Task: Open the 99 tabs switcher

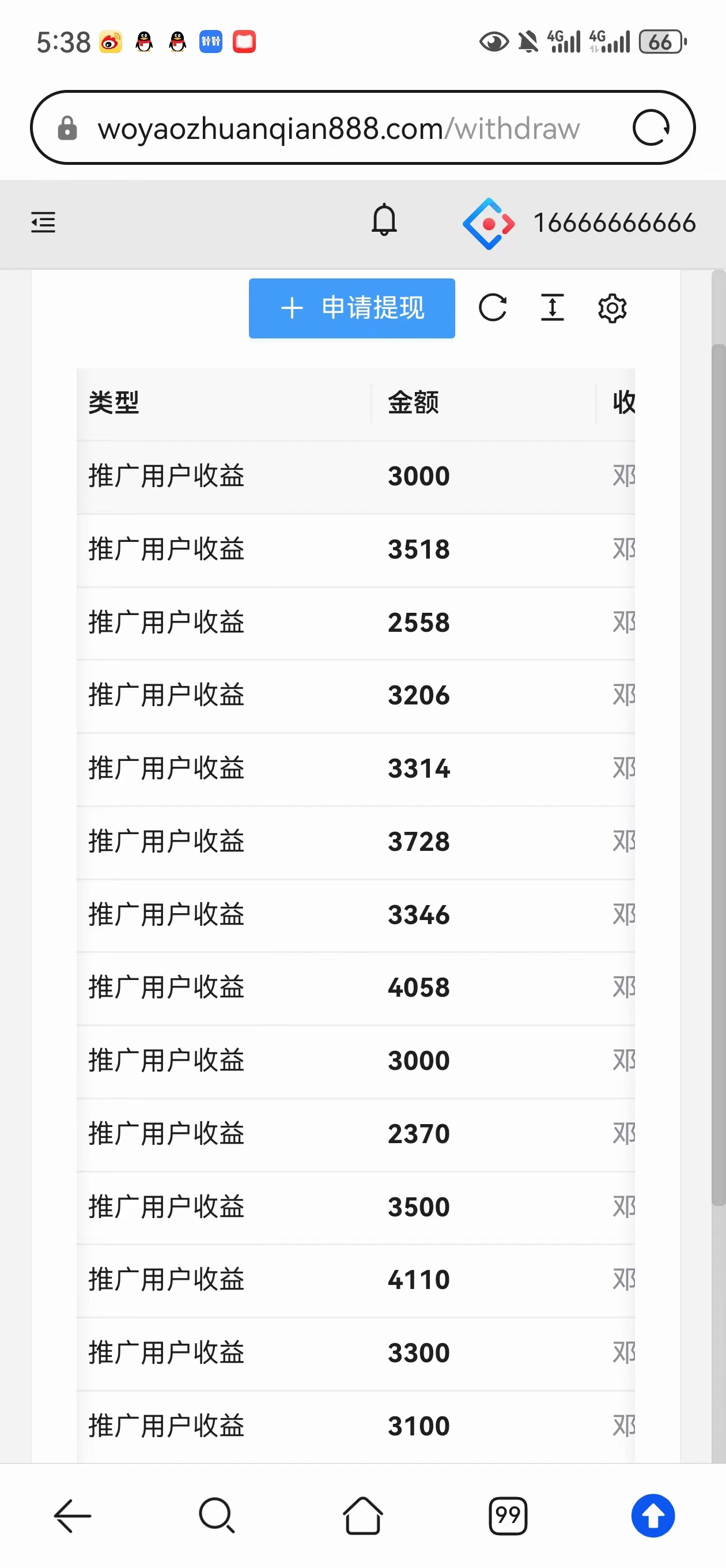Action: [508, 1516]
